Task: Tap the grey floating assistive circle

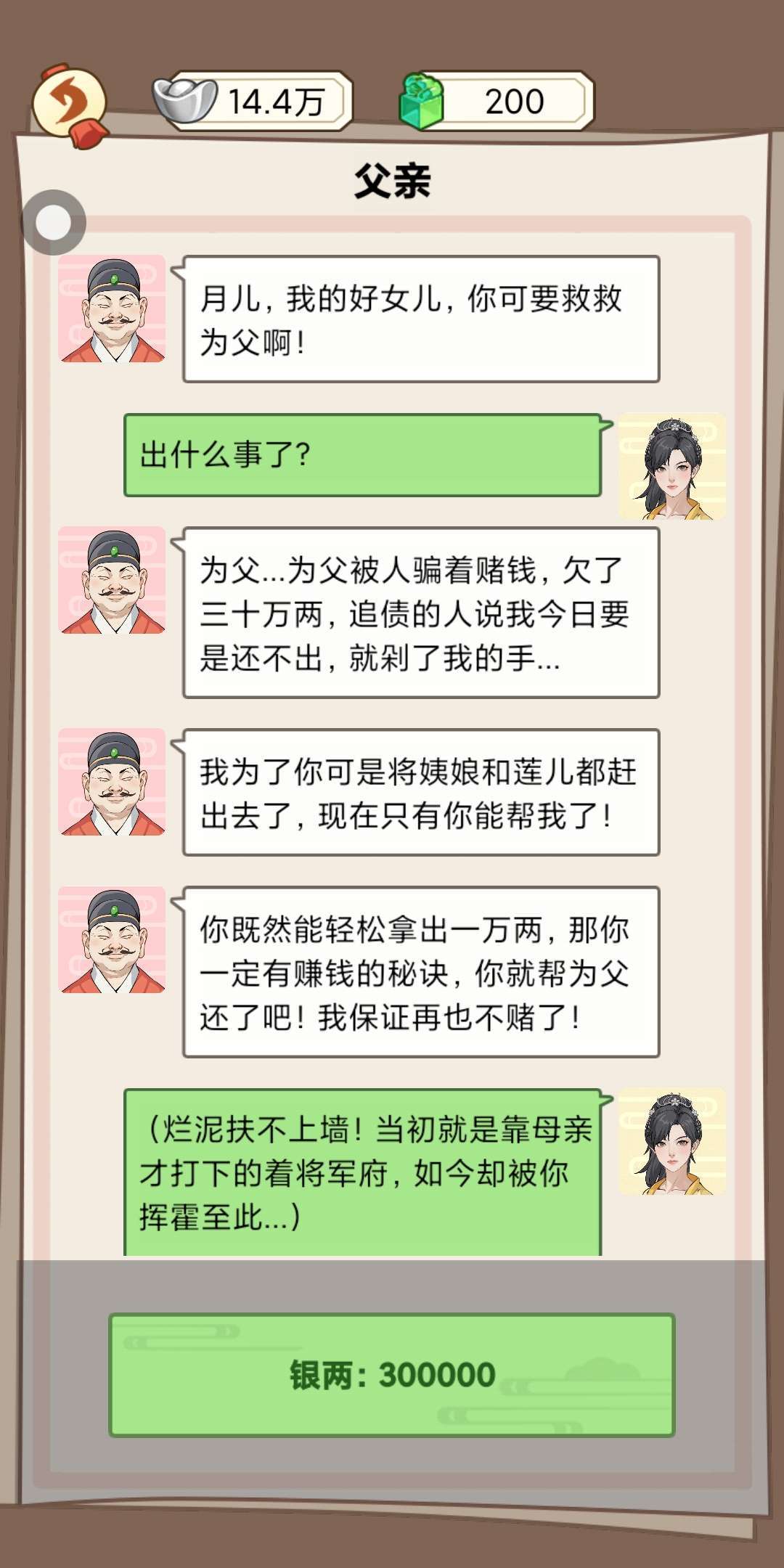Action: click(x=54, y=223)
